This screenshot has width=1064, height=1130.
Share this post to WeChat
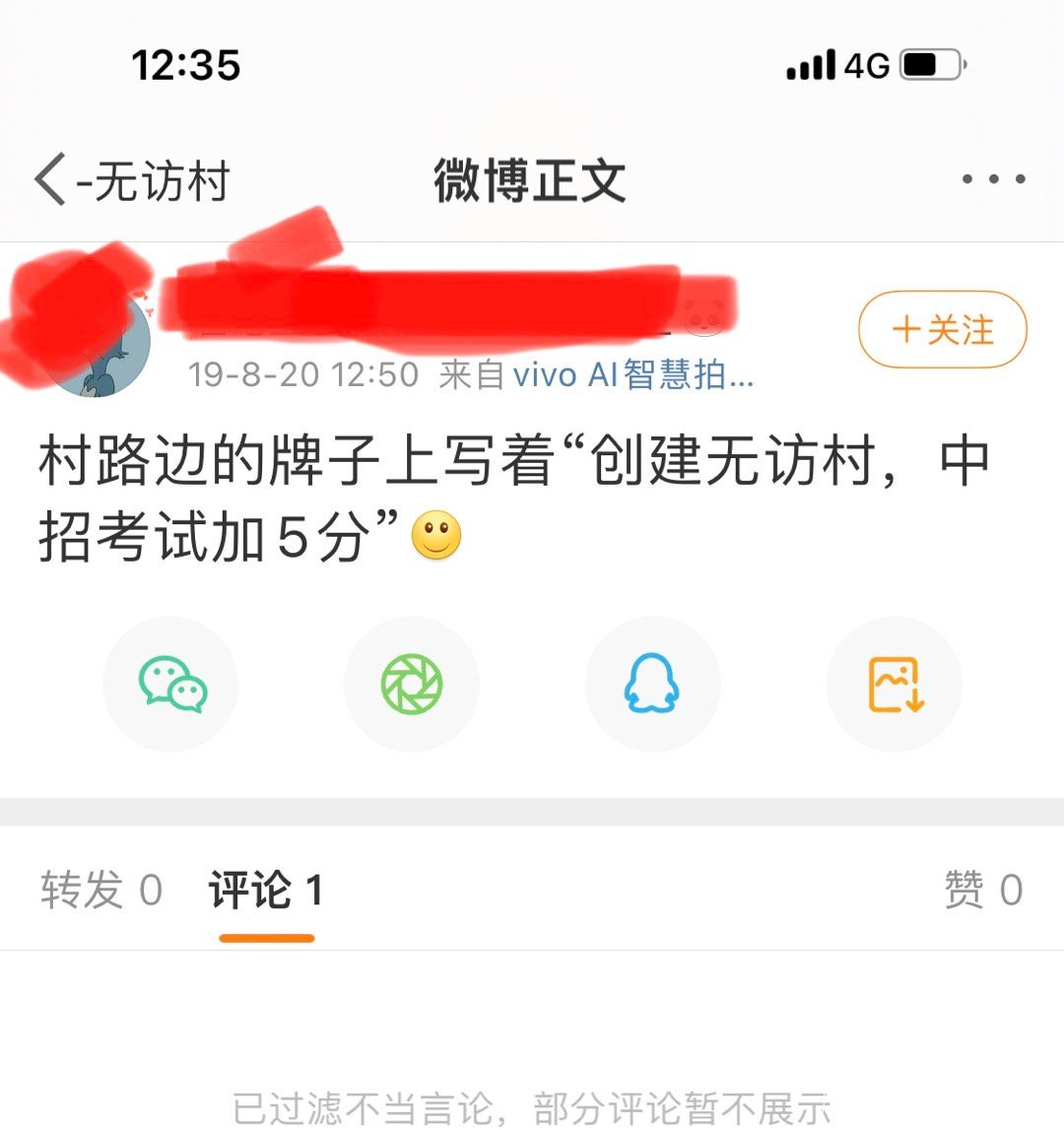coord(171,684)
